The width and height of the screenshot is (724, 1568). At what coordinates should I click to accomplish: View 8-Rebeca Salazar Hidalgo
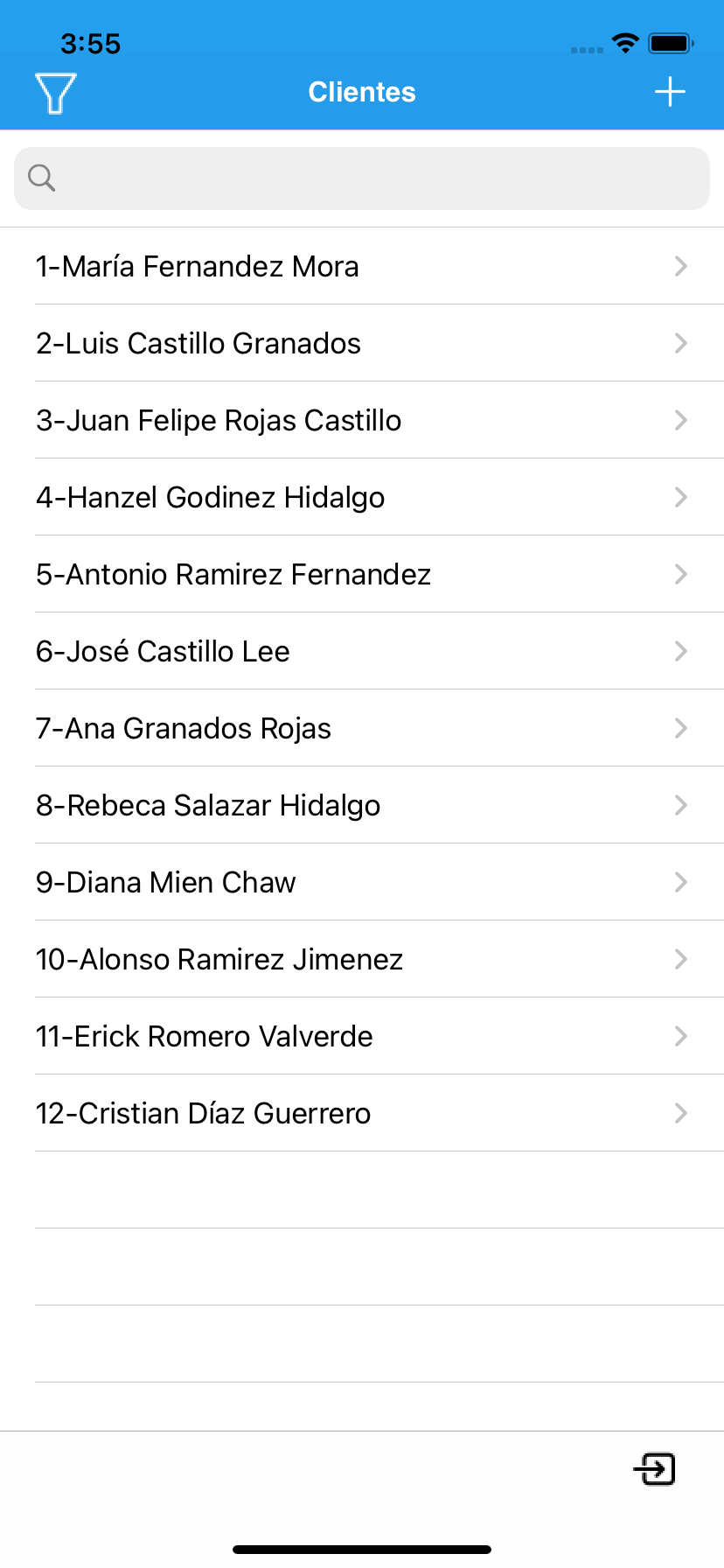tap(362, 805)
